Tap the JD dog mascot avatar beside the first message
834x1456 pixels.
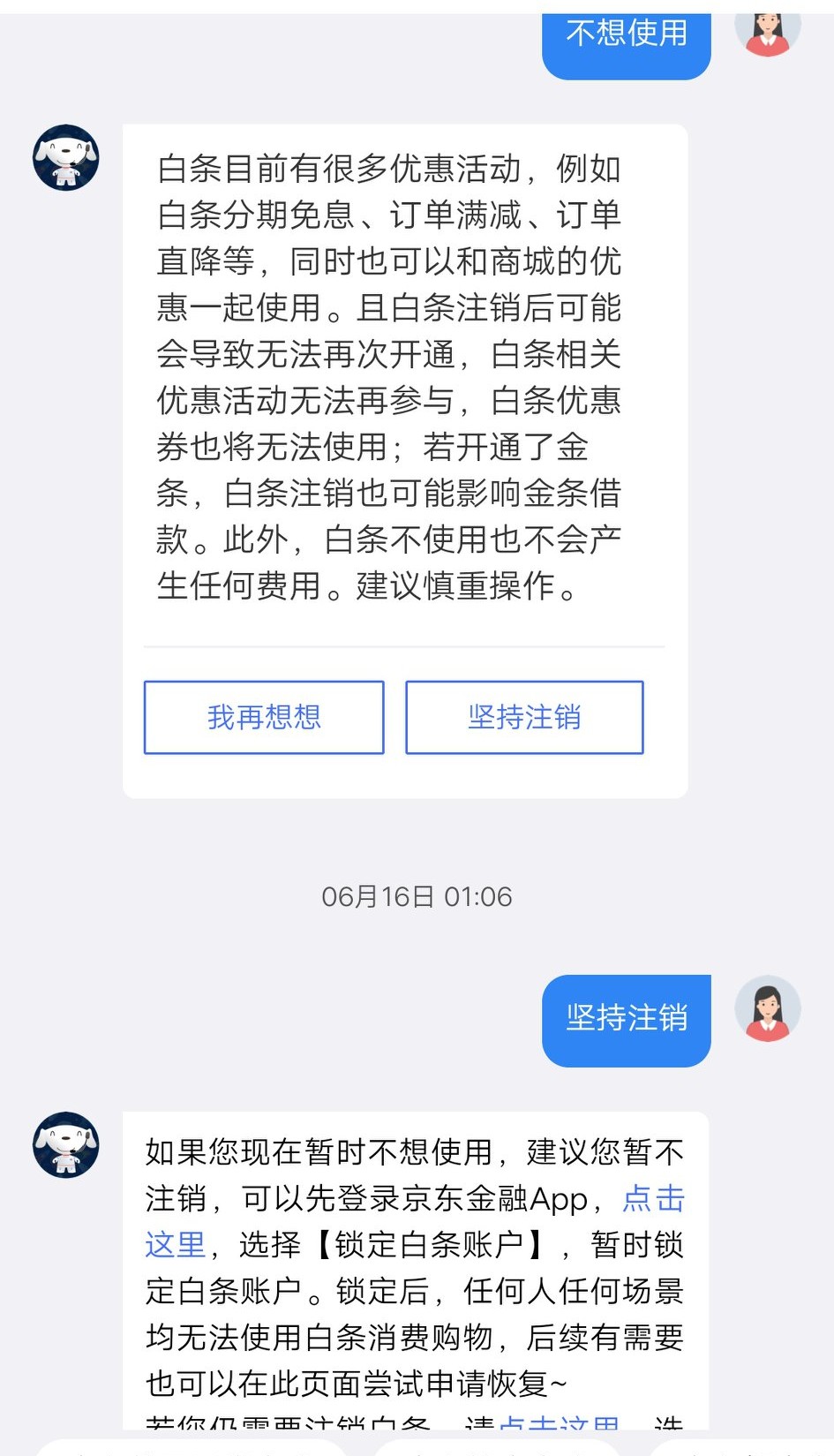[x=64, y=158]
